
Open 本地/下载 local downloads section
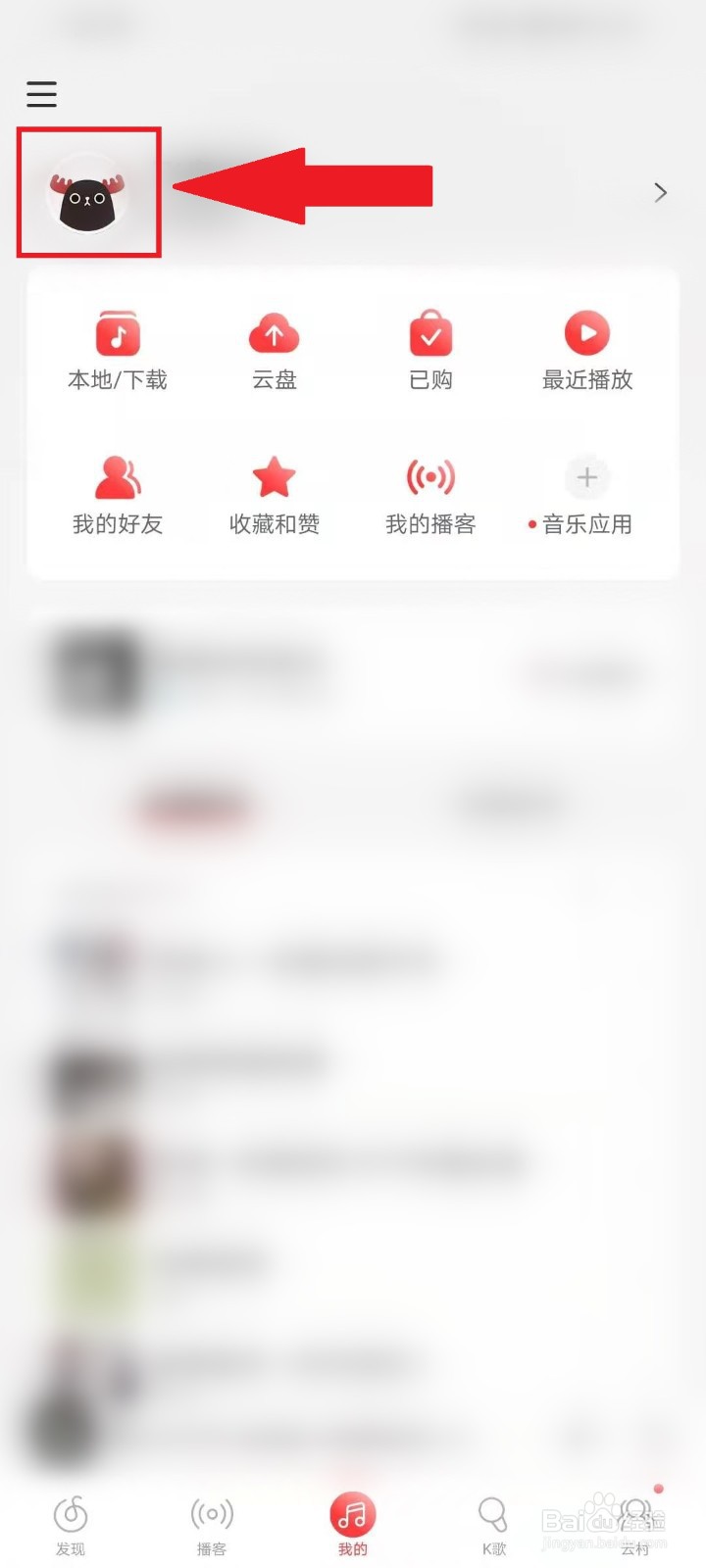click(118, 348)
